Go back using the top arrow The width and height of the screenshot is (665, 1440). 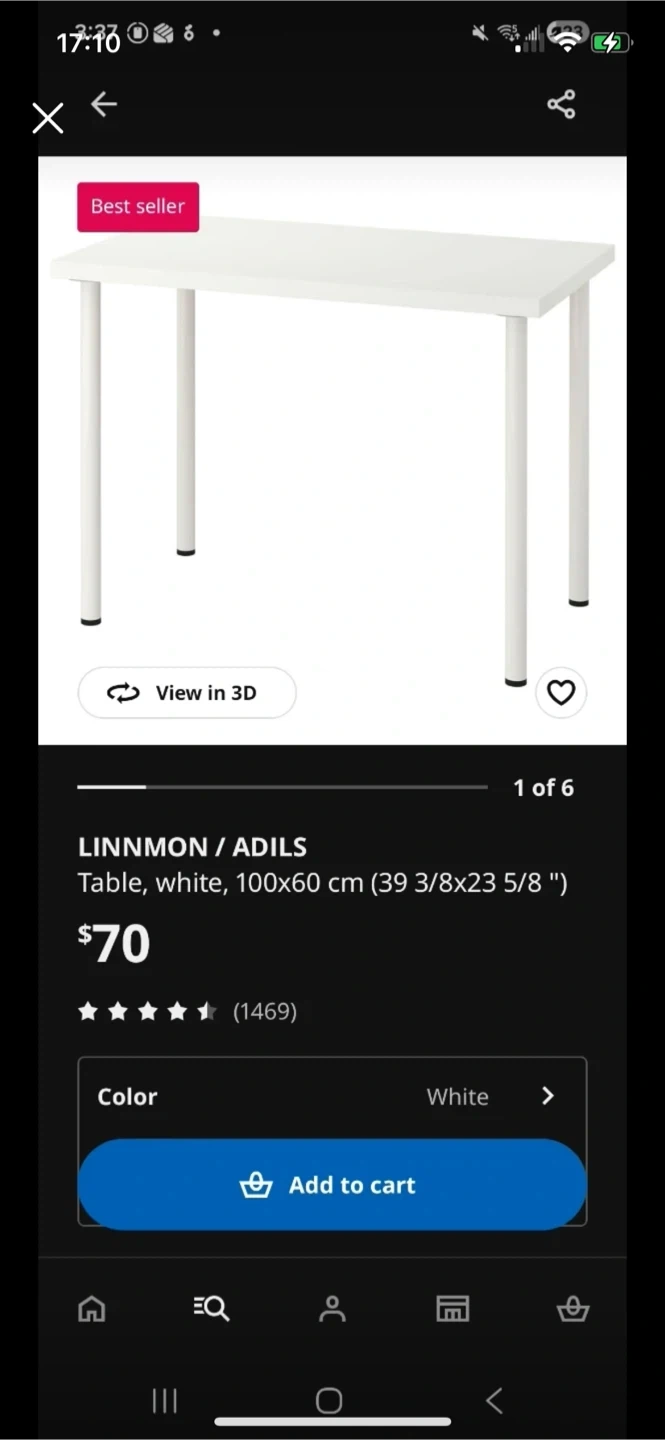click(104, 104)
